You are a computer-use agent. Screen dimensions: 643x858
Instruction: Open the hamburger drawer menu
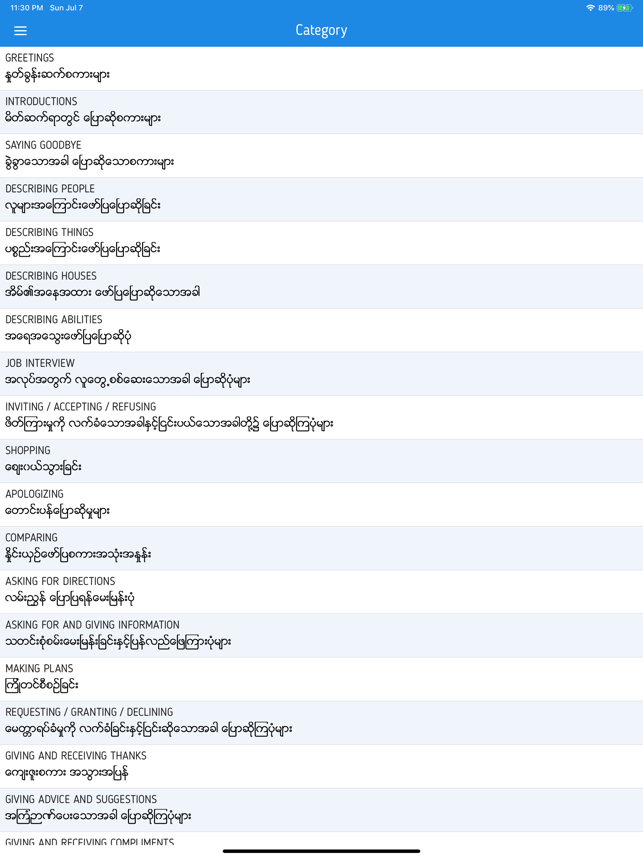click(20, 31)
